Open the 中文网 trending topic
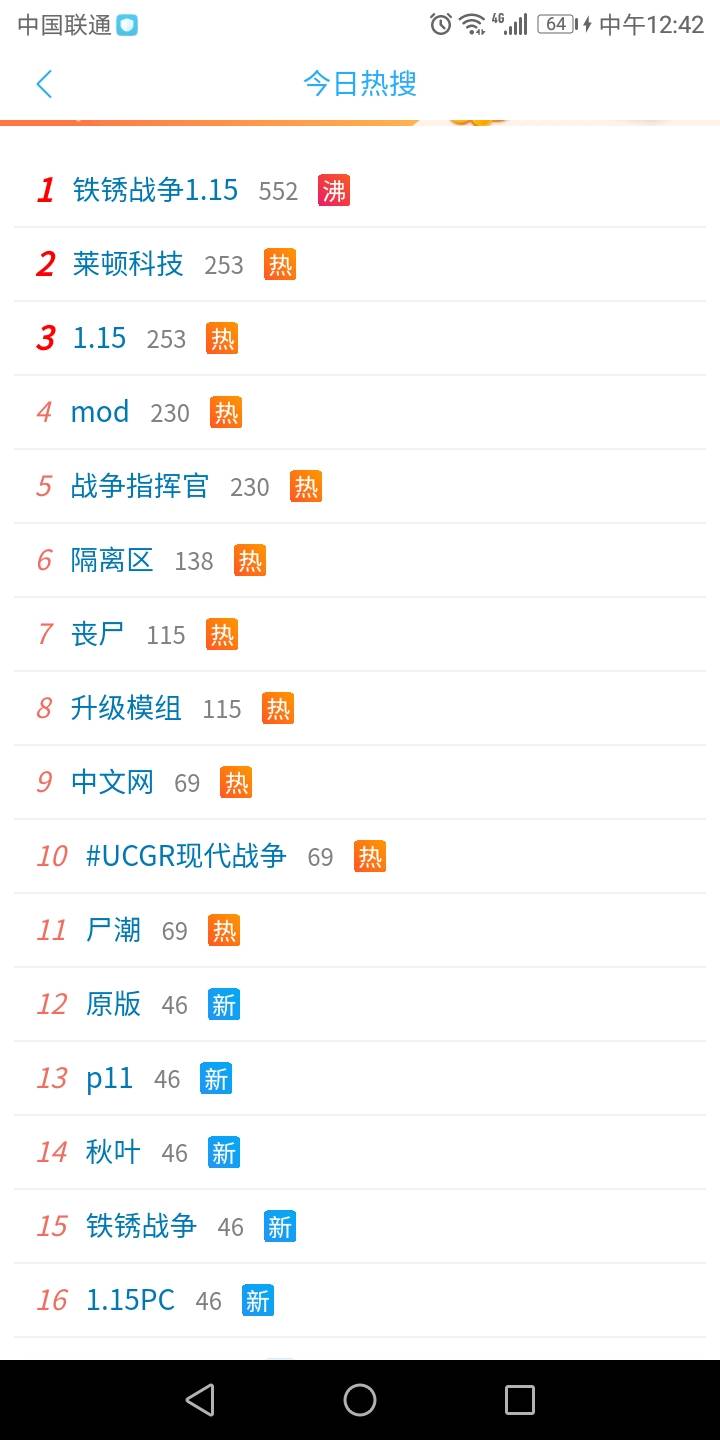 click(x=112, y=782)
